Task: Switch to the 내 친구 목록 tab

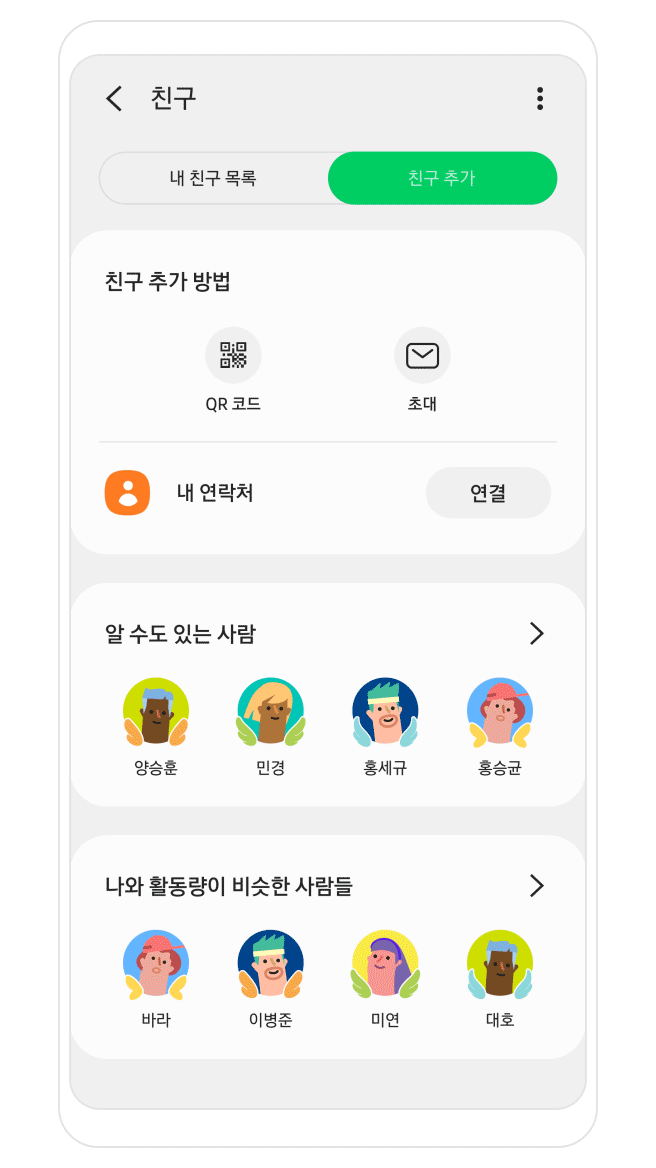Action: [213, 179]
